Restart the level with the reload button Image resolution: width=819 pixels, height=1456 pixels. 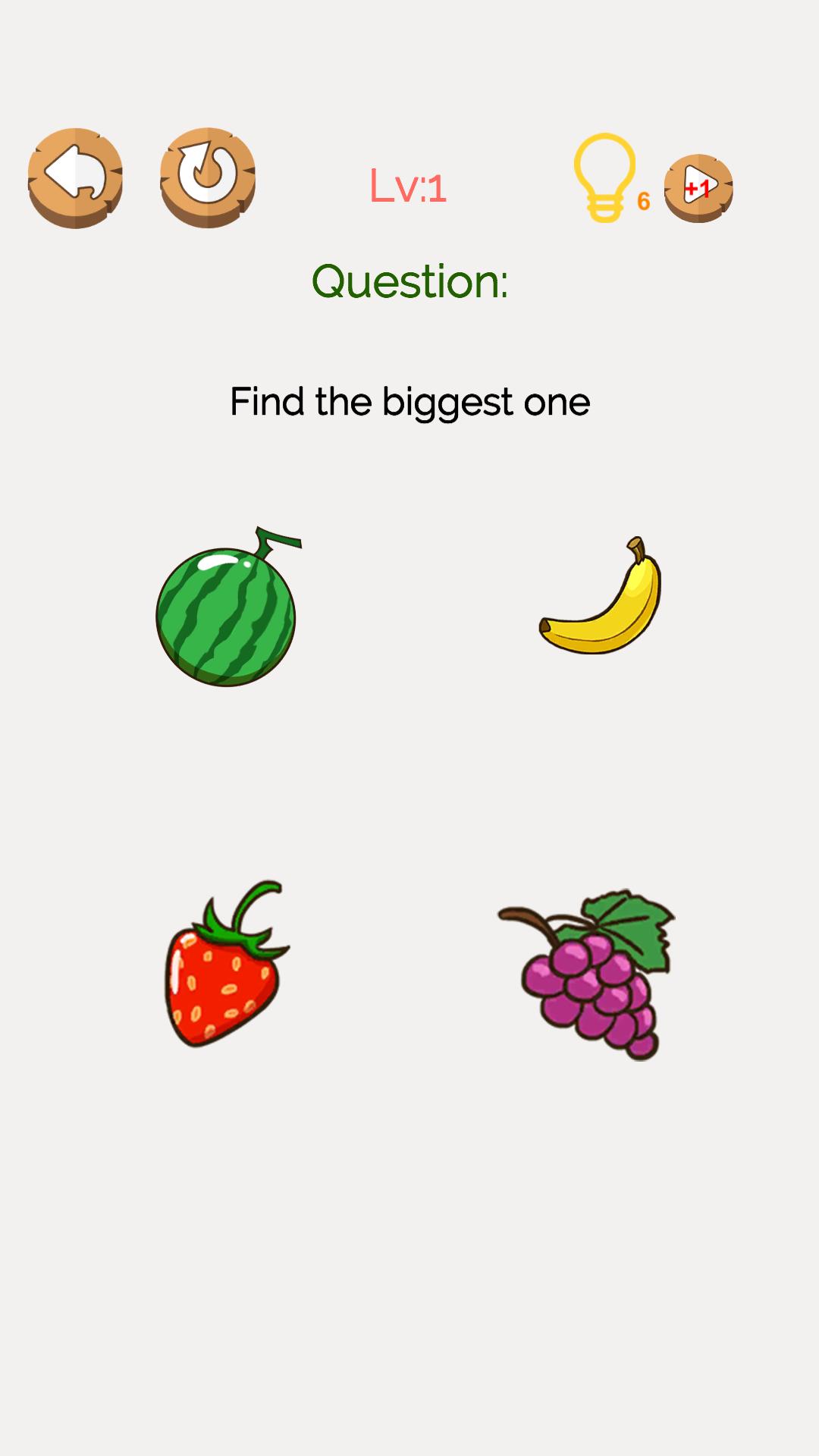tap(207, 177)
